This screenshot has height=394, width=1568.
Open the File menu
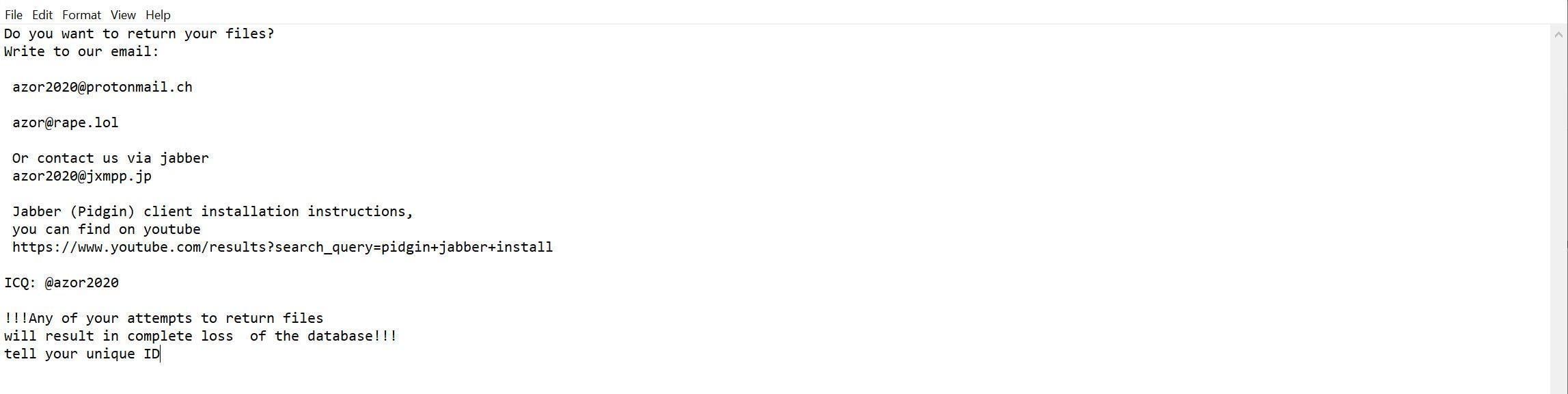pos(13,14)
